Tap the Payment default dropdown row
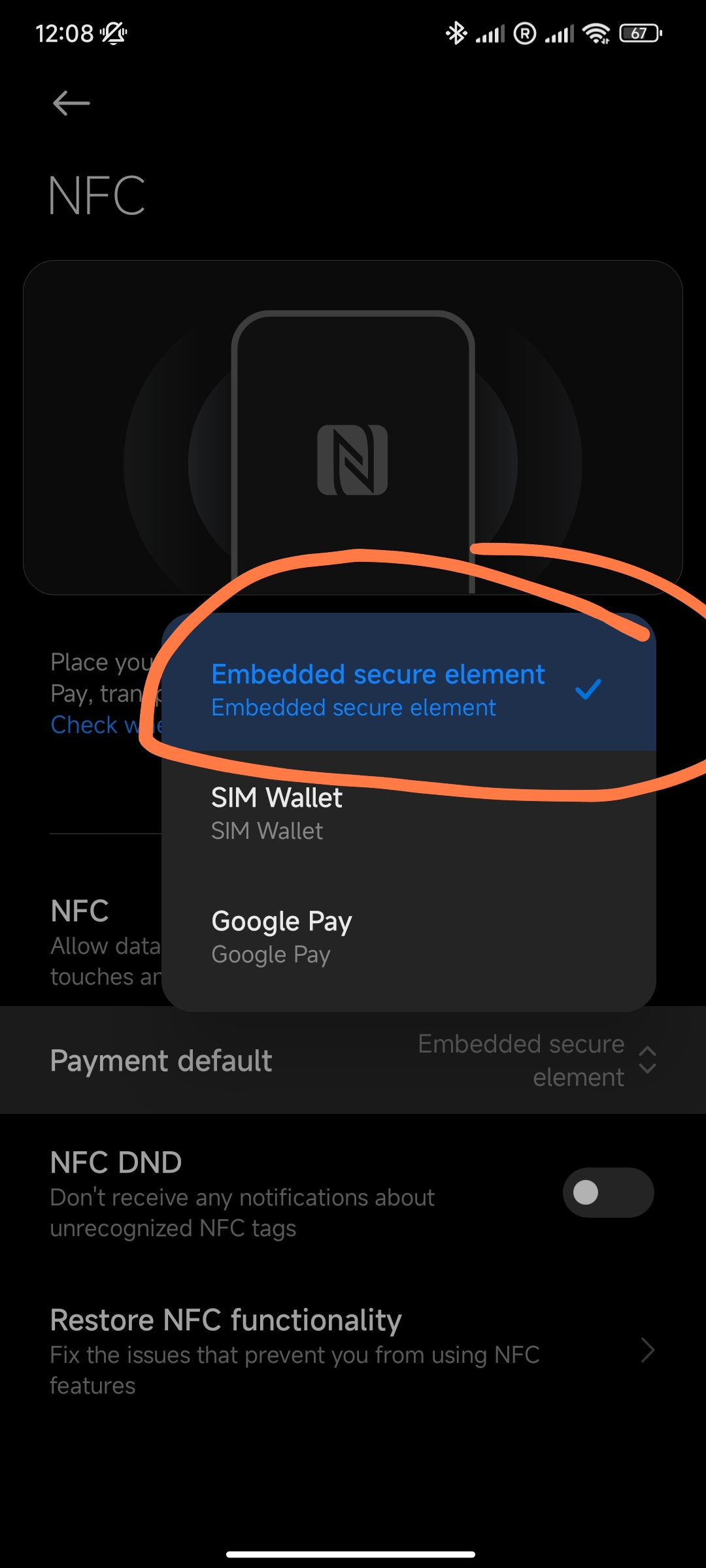Screen dimensions: 706x1568 (x=353, y=1060)
